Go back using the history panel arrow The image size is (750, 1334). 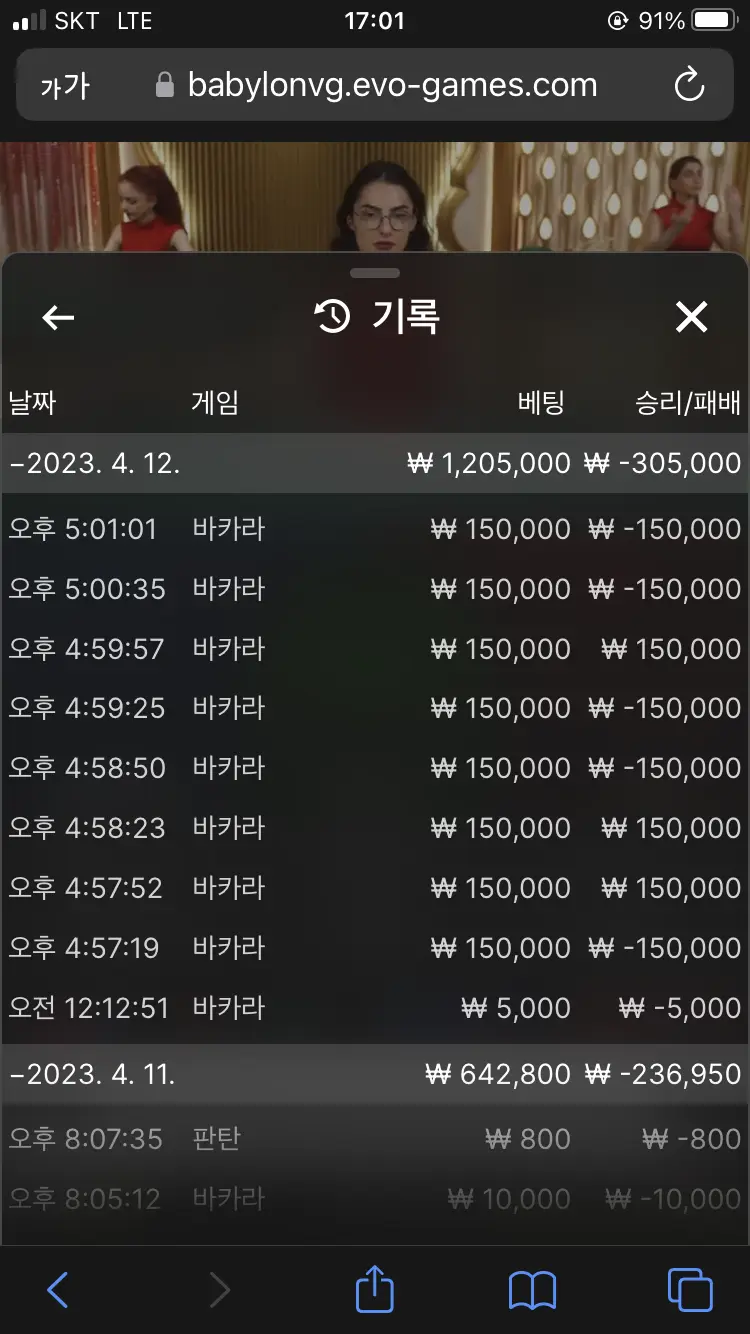pyautogui.click(x=58, y=318)
